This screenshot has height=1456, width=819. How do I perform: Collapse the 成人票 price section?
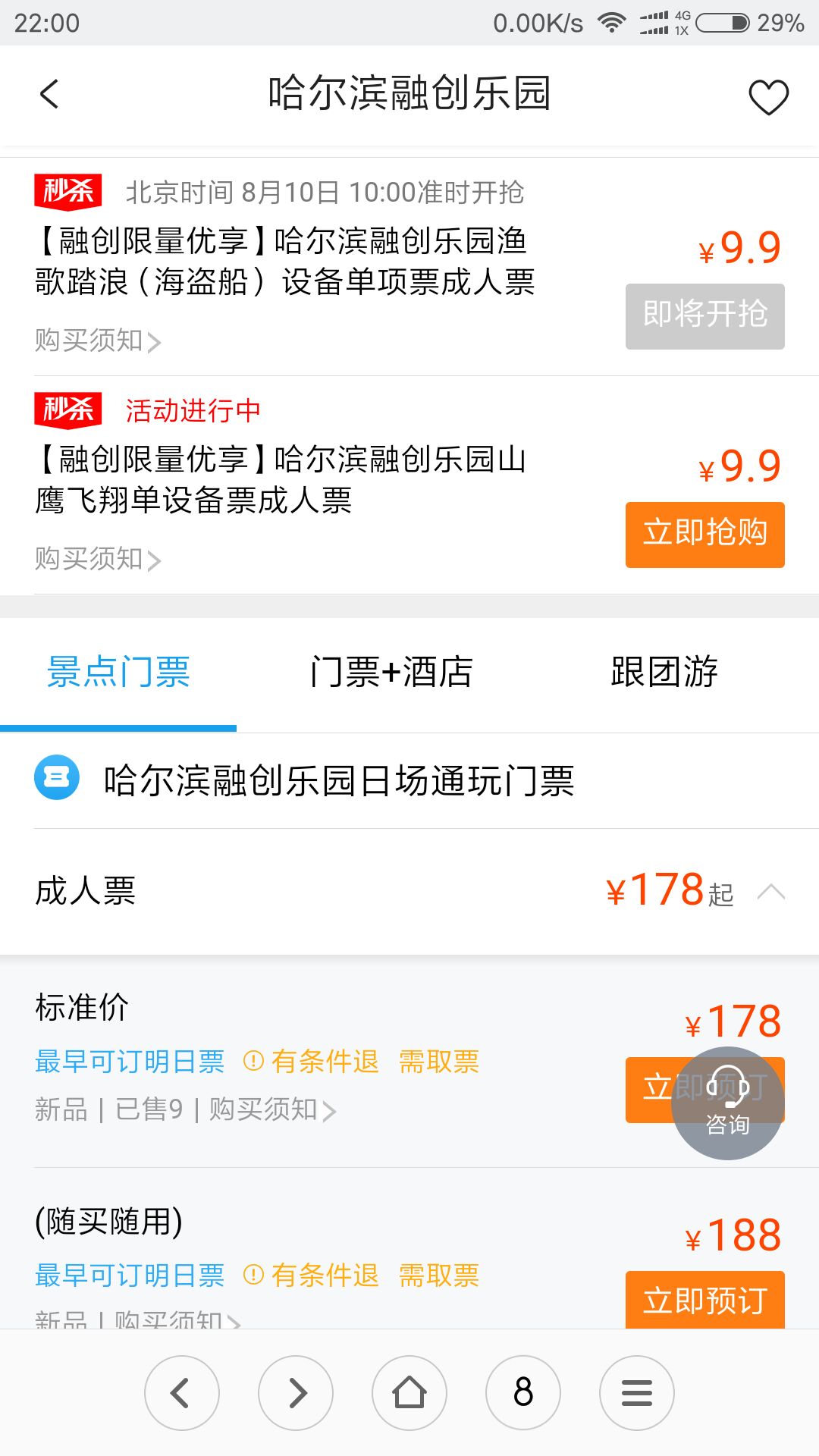[x=770, y=891]
